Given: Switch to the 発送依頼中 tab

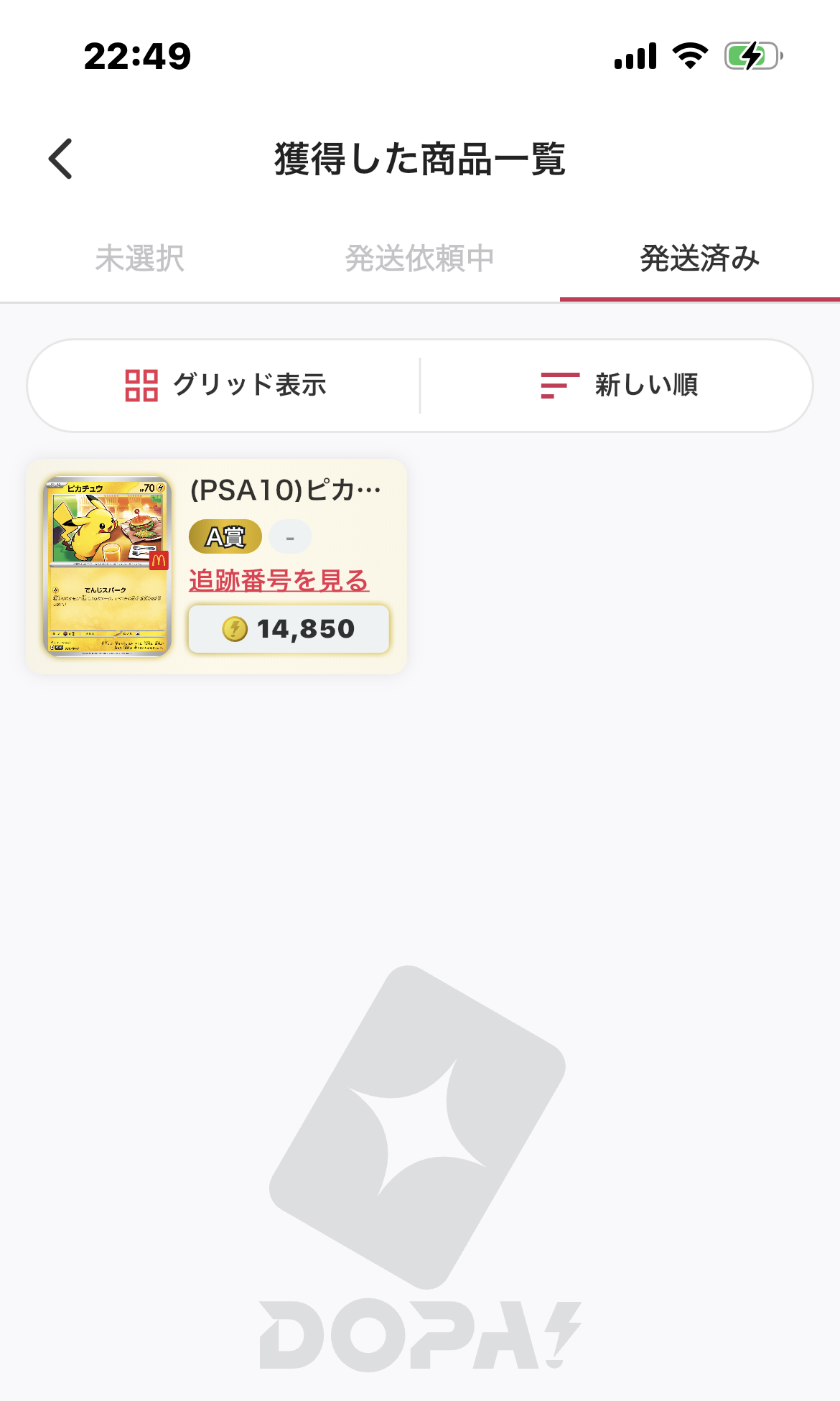Looking at the screenshot, I should 419,259.
